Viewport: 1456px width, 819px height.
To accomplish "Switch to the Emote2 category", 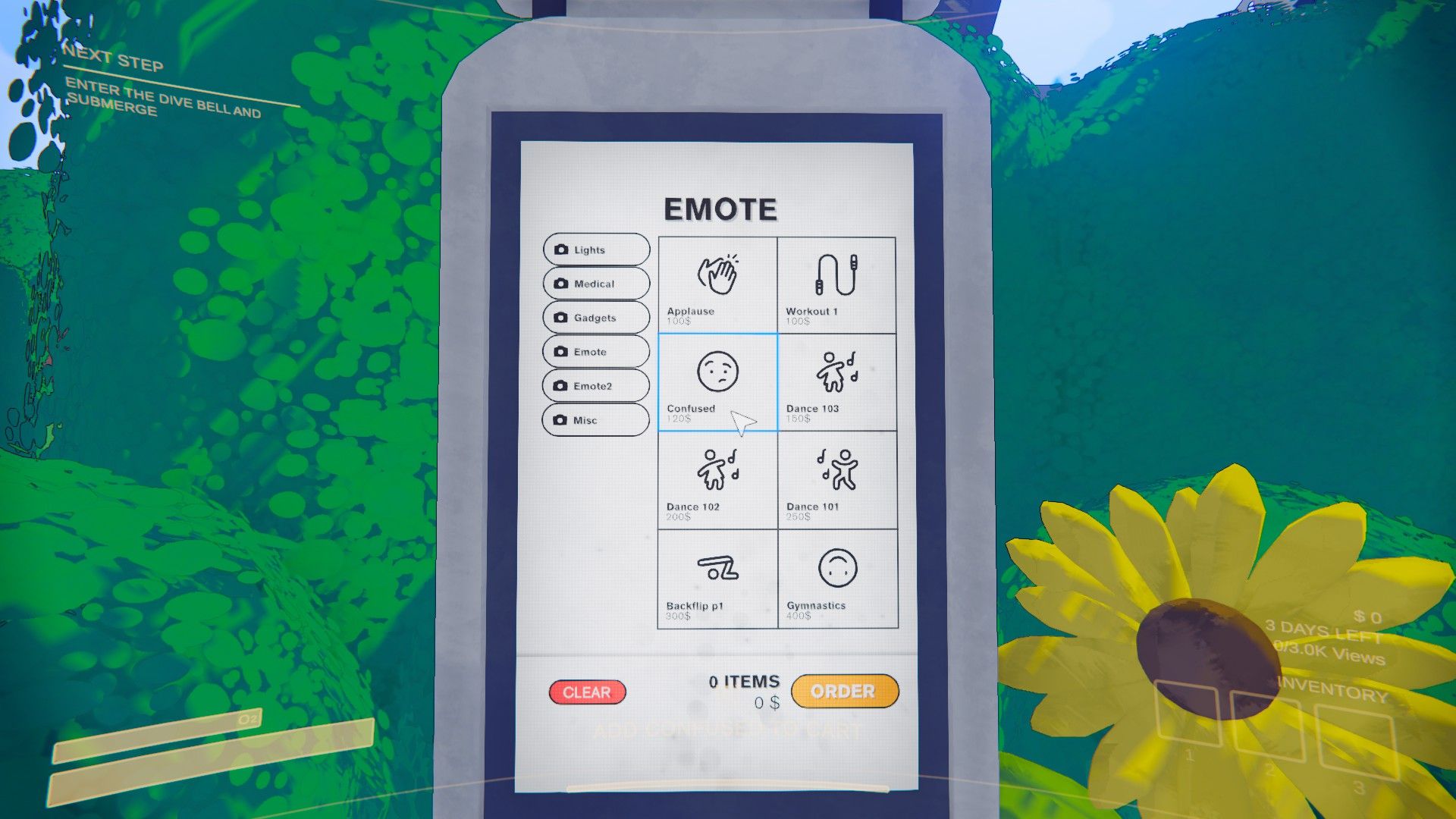I will [x=596, y=386].
